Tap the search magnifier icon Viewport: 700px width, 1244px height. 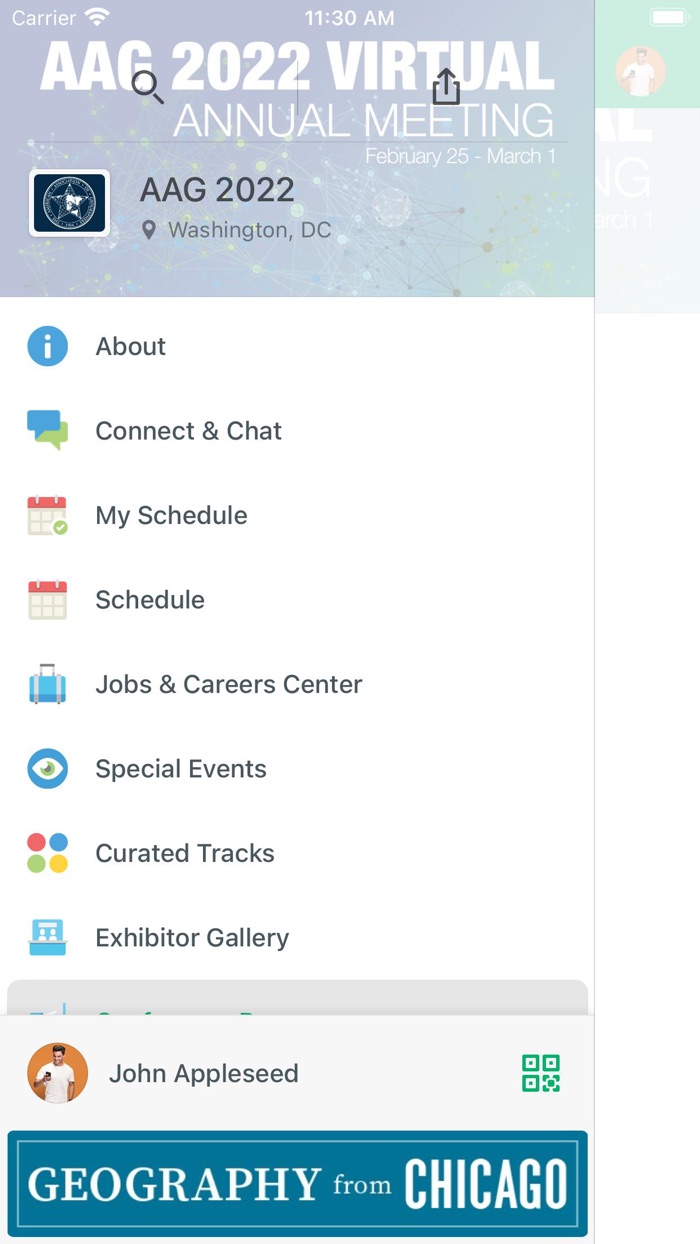(x=148, y=87)
